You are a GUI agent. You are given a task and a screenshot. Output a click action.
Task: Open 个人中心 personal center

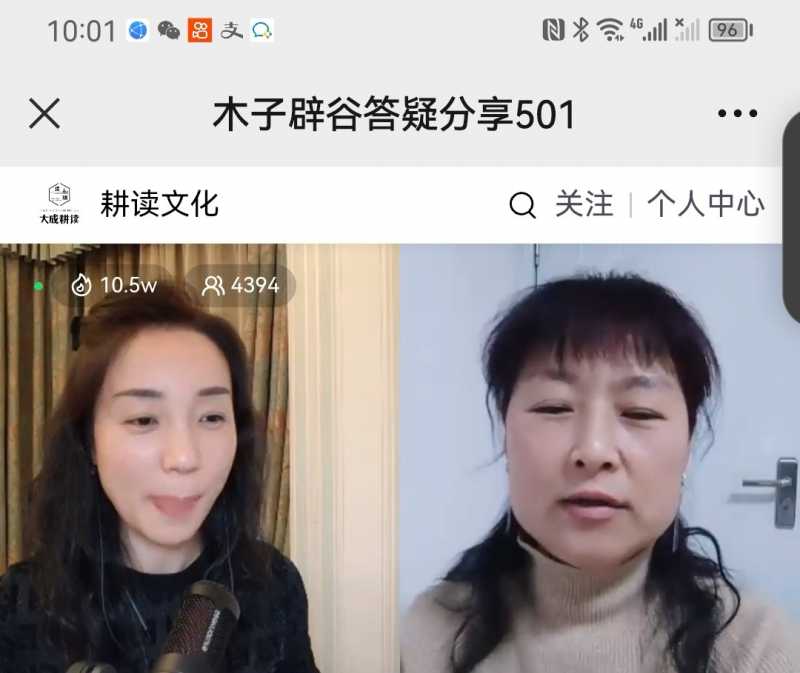pyautogui.click(x=705, y=204)
